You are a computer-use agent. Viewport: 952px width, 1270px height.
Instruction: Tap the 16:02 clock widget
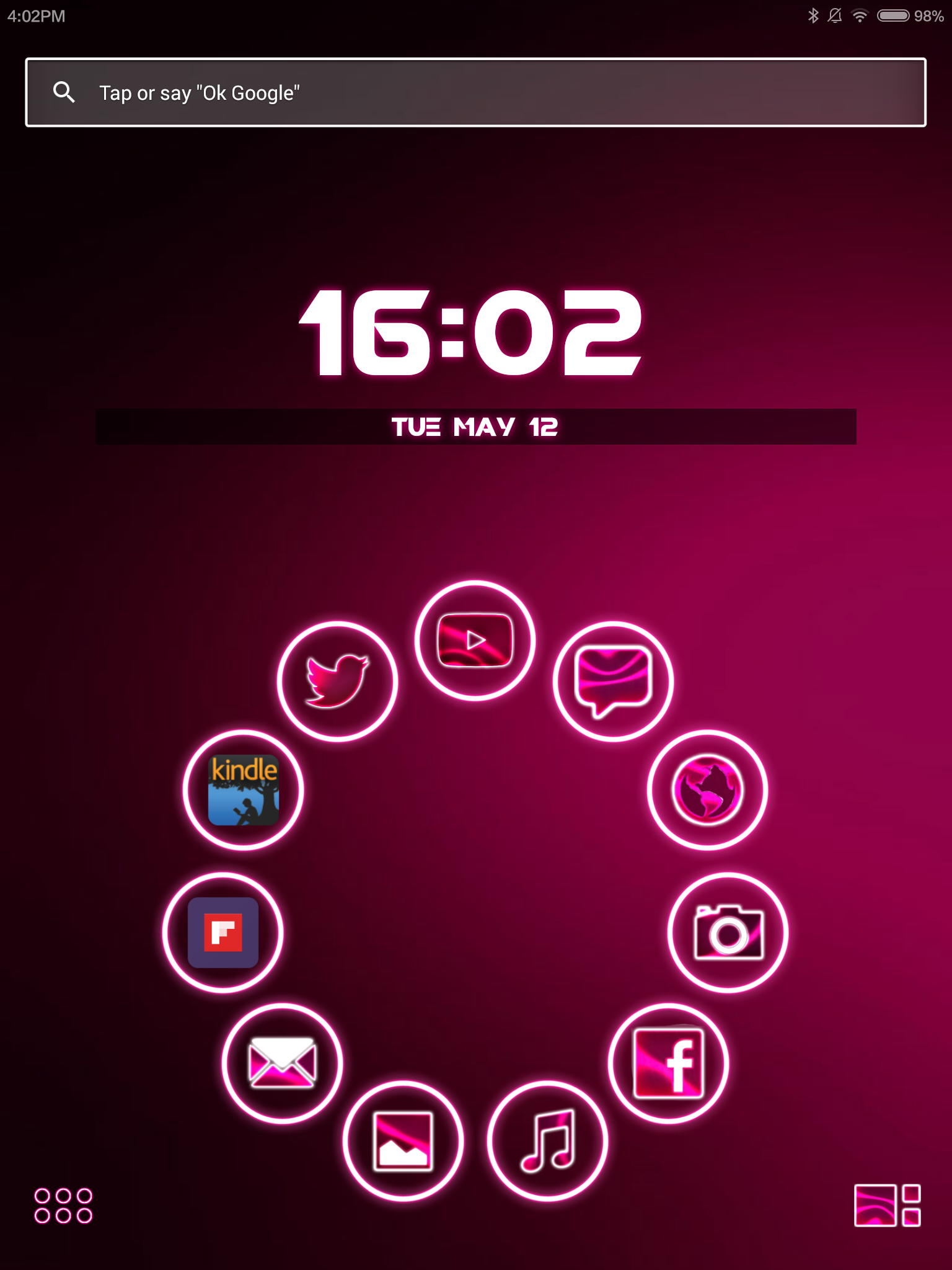coord(471,334)
